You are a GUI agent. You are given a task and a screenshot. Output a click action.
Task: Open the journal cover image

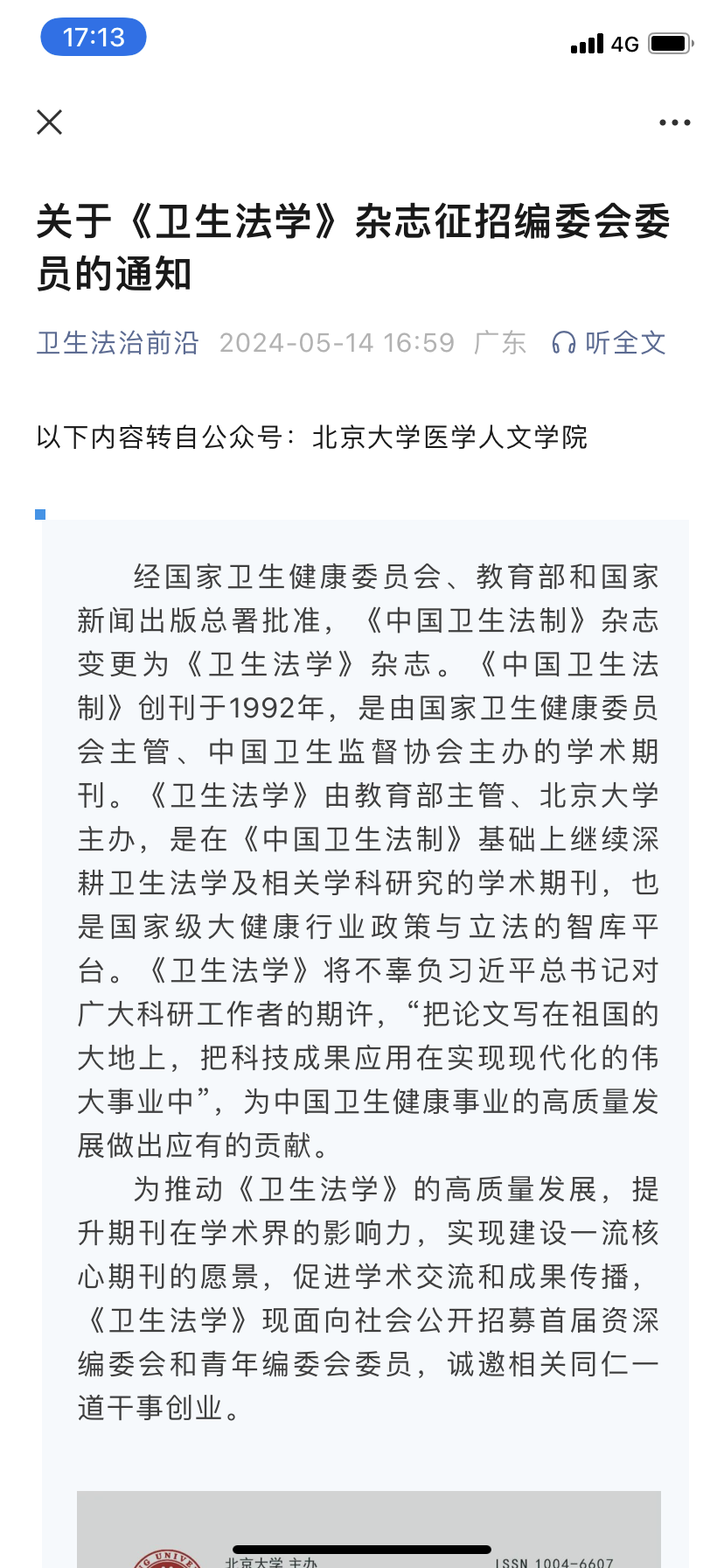[369, 1529]
